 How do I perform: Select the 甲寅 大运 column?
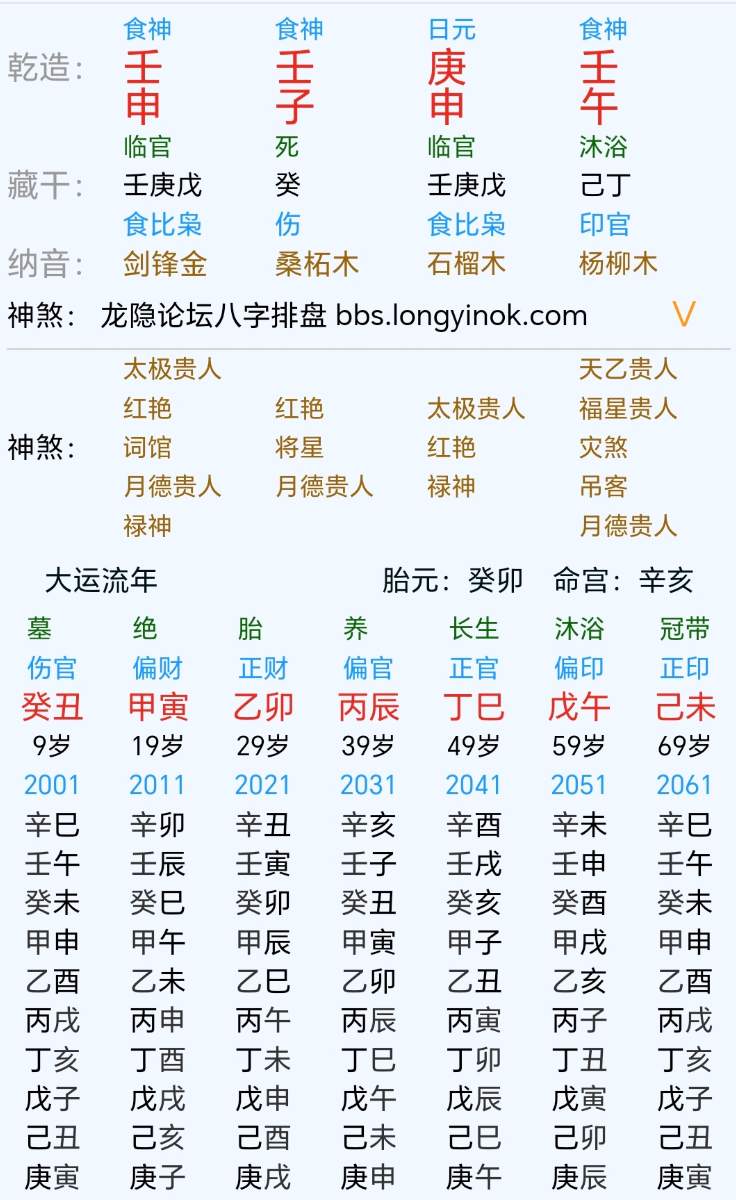158,708
